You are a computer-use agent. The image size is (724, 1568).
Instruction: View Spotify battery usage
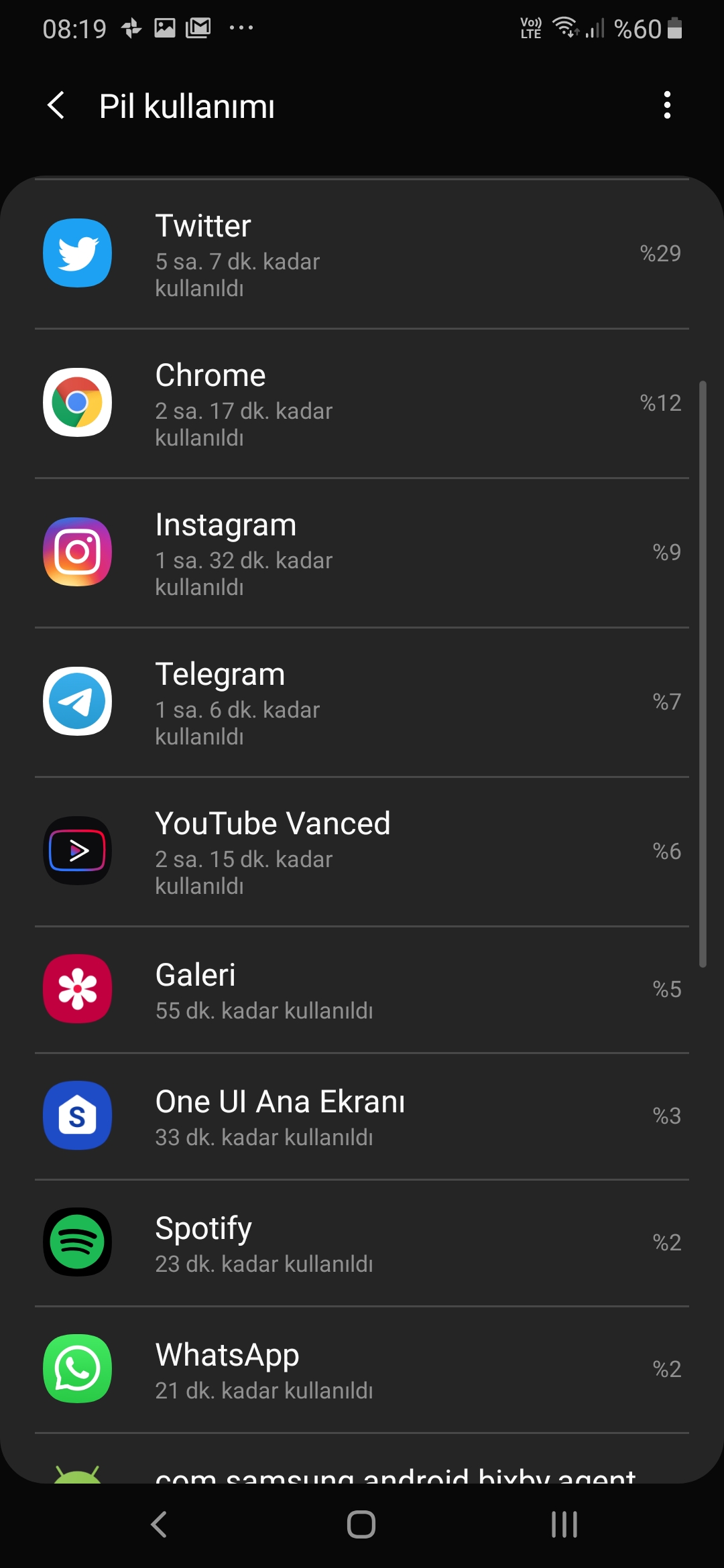tap(362, 1243)
